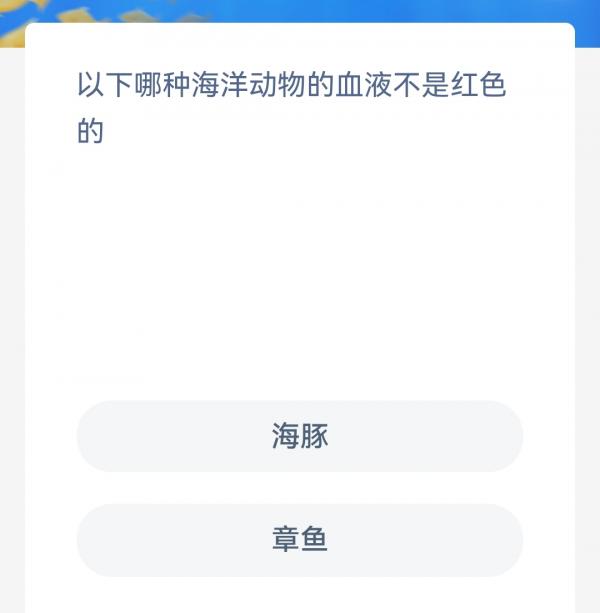The image size is (600, 613).
Task: Select the answer 海豚
Action: (300, 436)
